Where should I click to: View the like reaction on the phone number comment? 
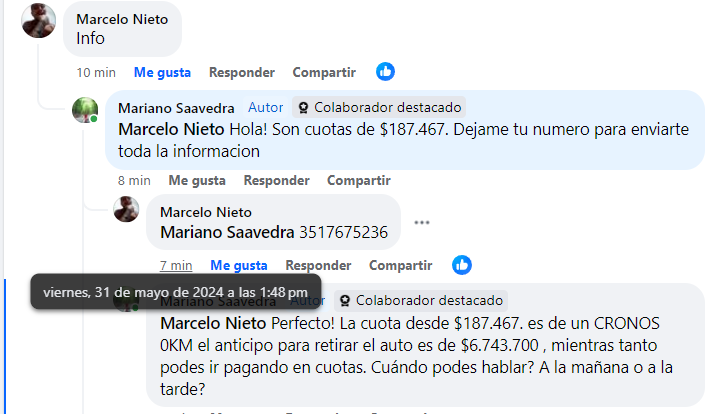pos(461,265)
